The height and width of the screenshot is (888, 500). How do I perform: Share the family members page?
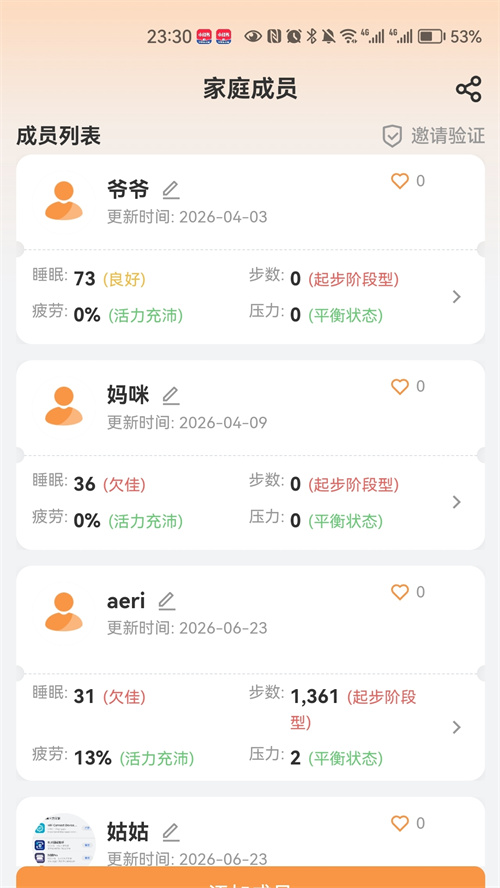tap(468, 89)
